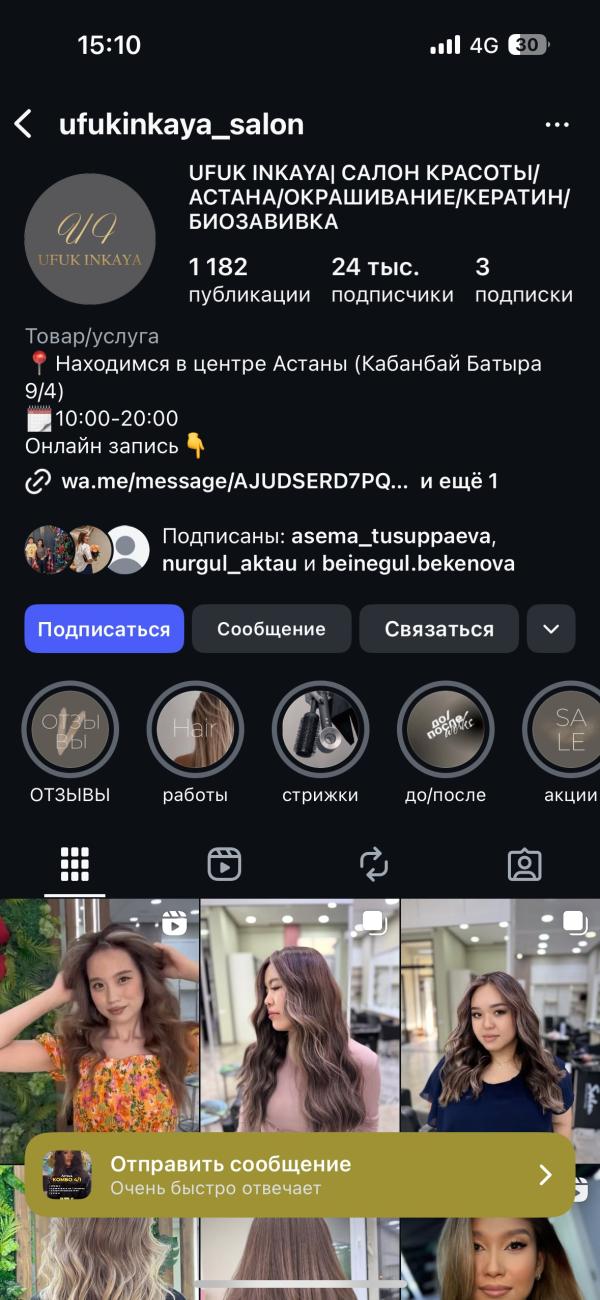Switch to the tagged photos tab
Screen dimensions: 600x1300
pos(524,864)
